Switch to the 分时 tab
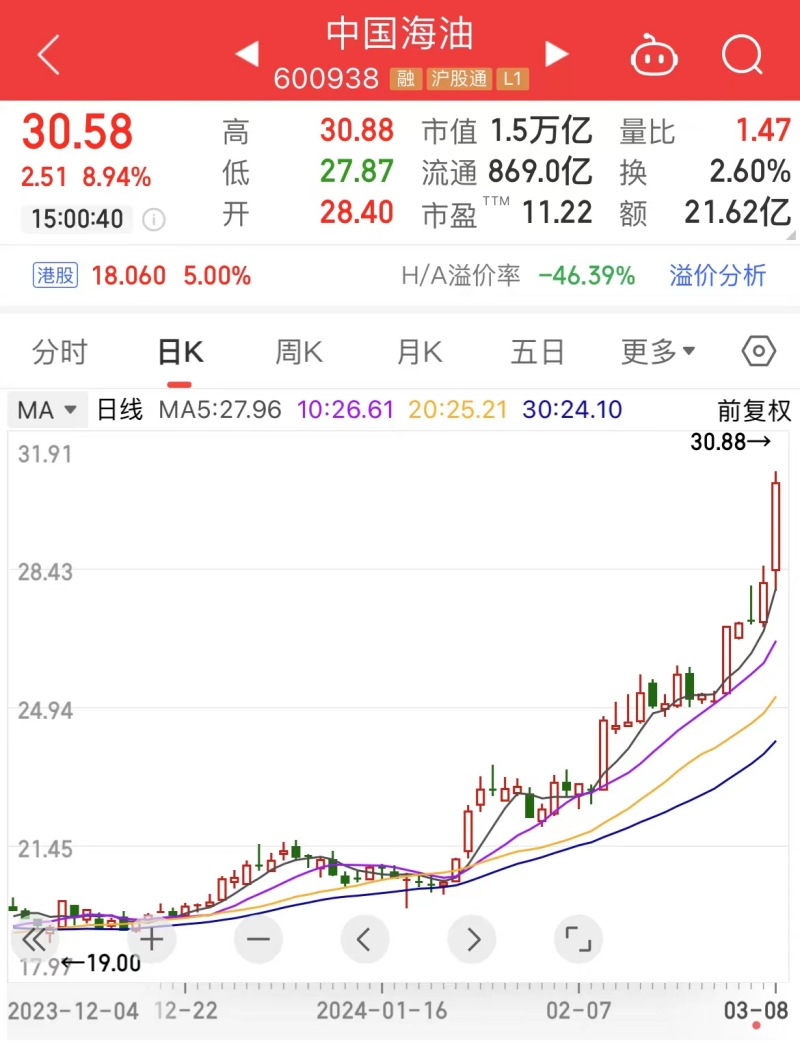800x1041 pixels. [60, 352]
